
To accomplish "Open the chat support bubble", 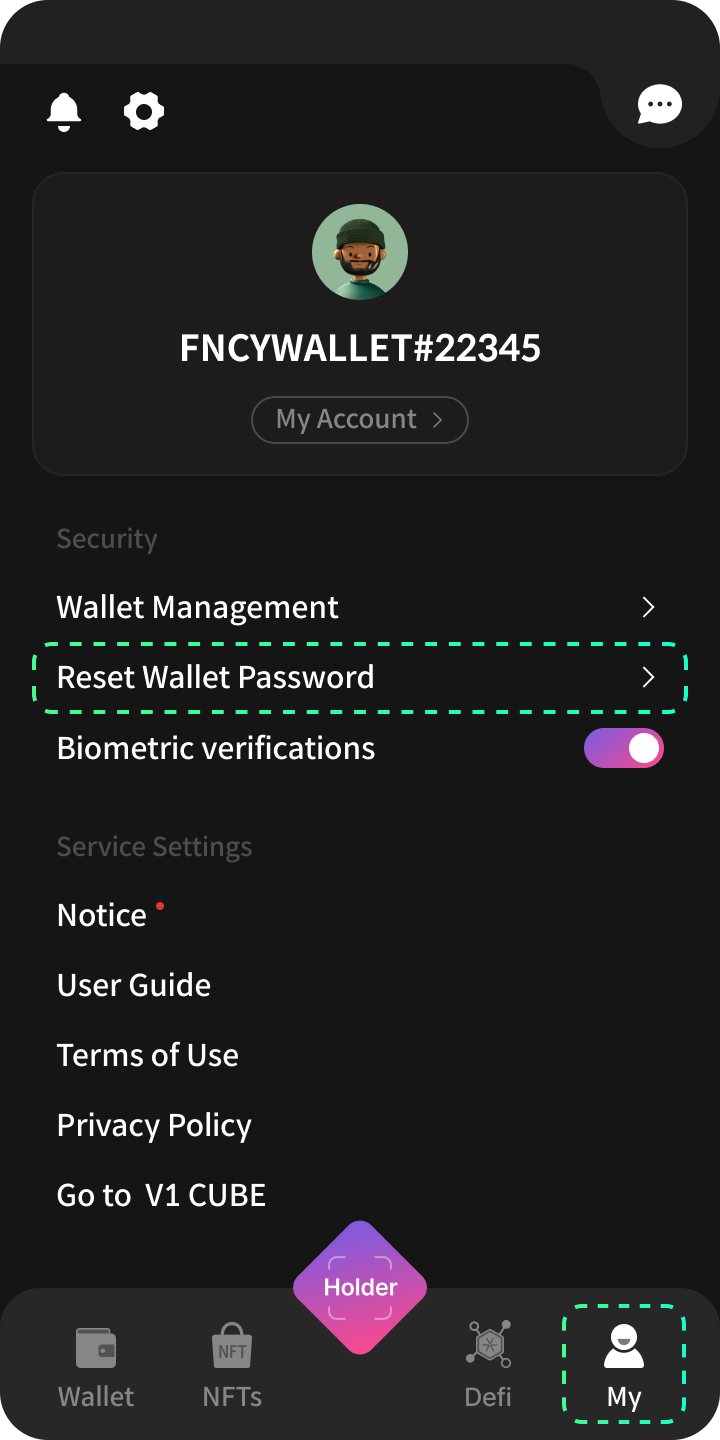I will tap(660, 104).
